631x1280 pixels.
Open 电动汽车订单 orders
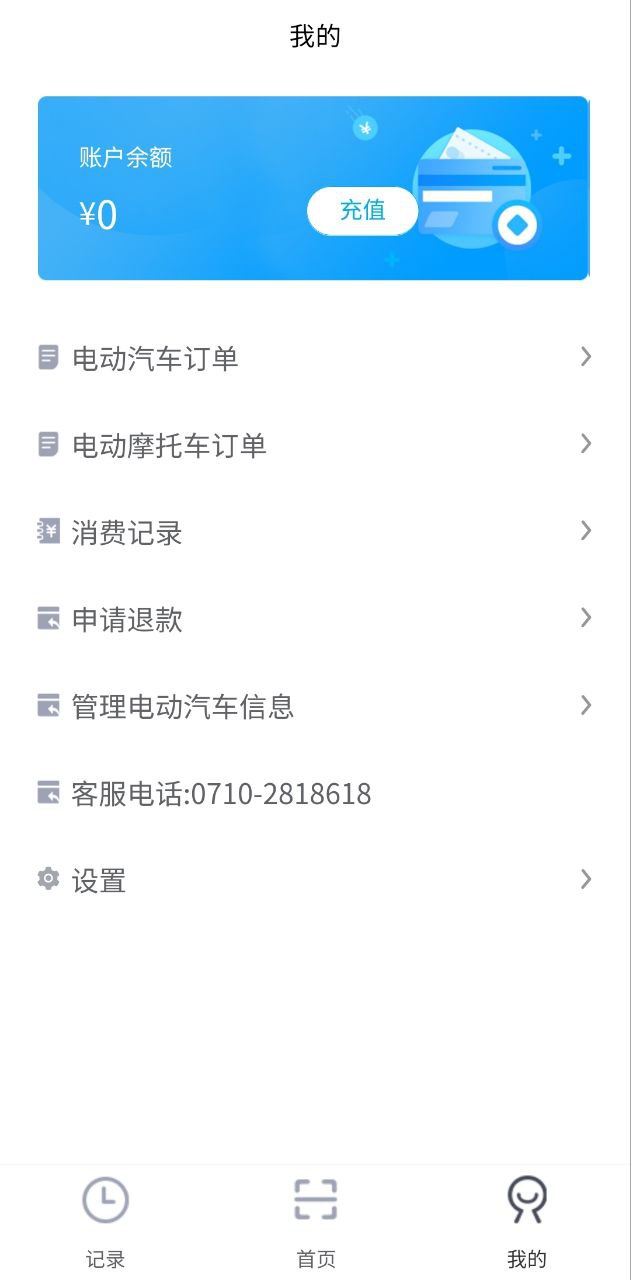[x=315, y=358]
